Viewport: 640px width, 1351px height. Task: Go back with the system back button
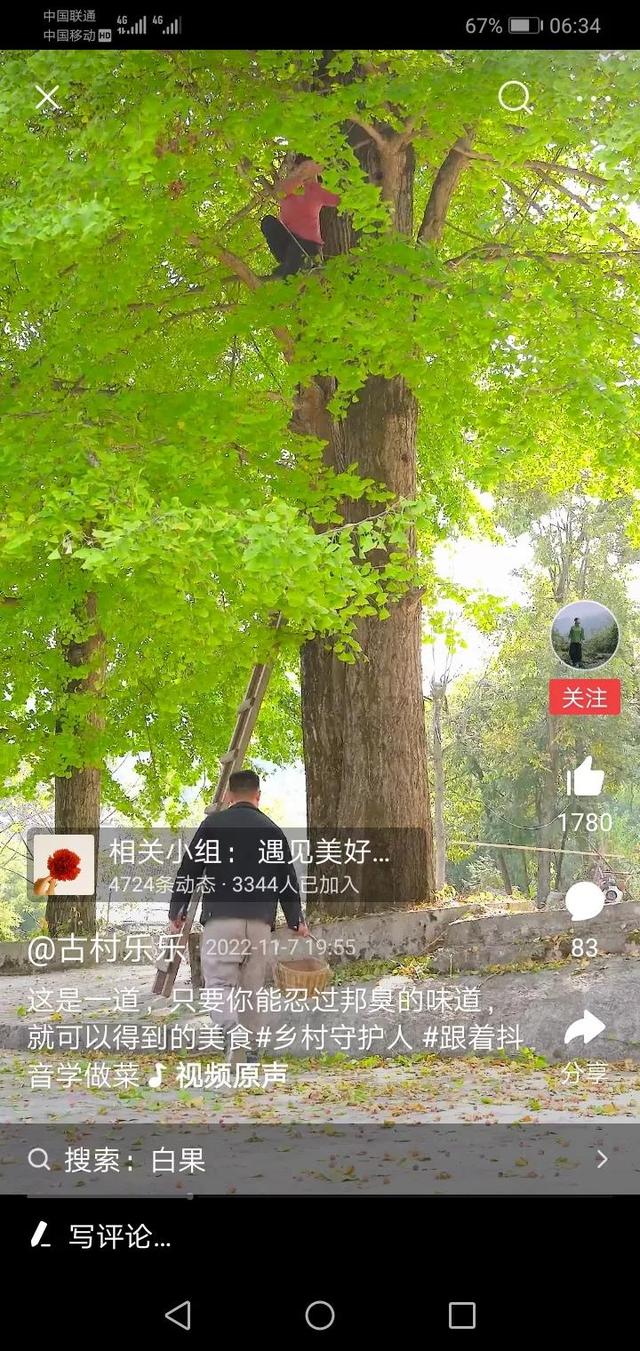click(x=178, y=1315)
